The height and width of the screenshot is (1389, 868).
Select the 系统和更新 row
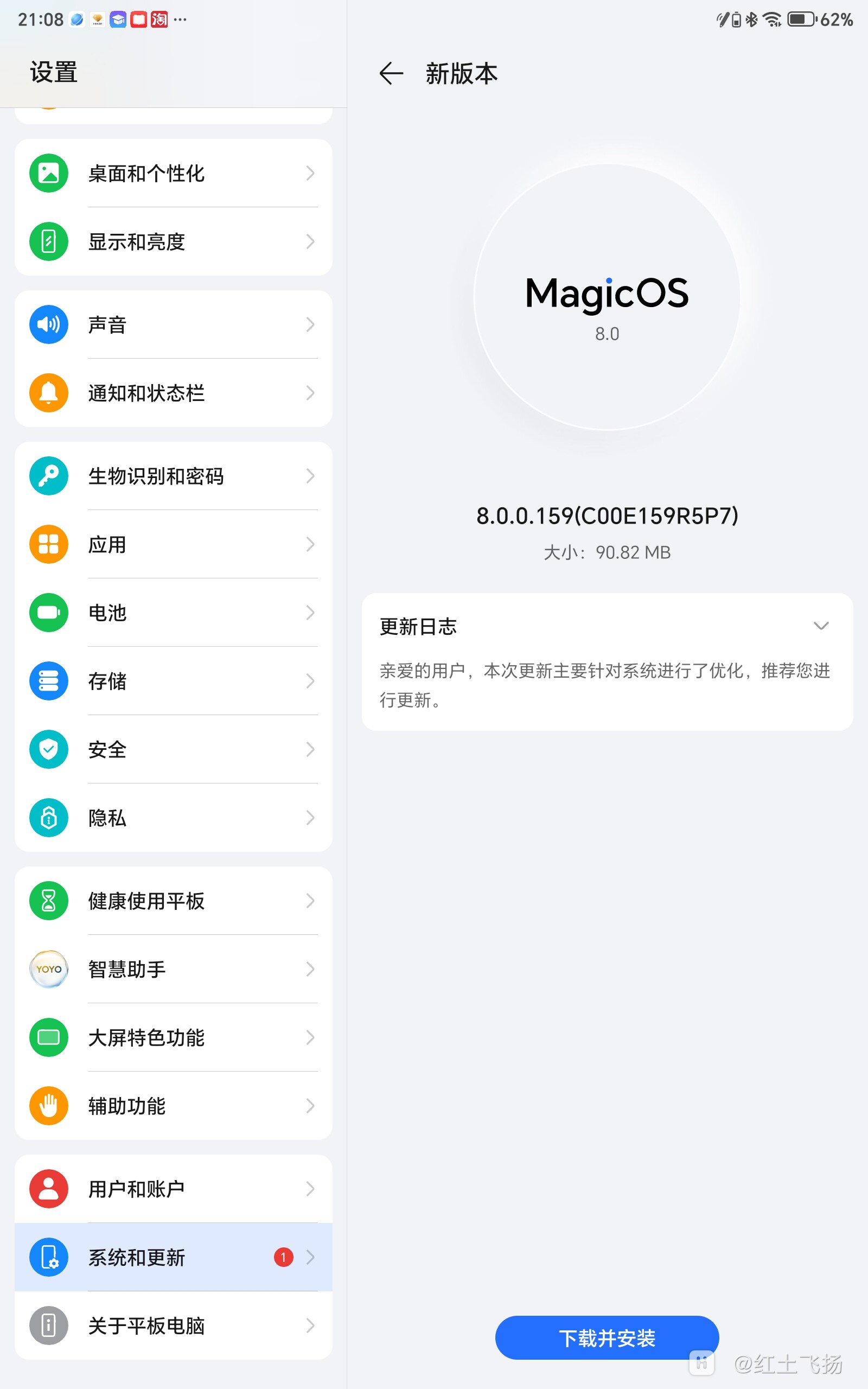(x=174, y=1257)
